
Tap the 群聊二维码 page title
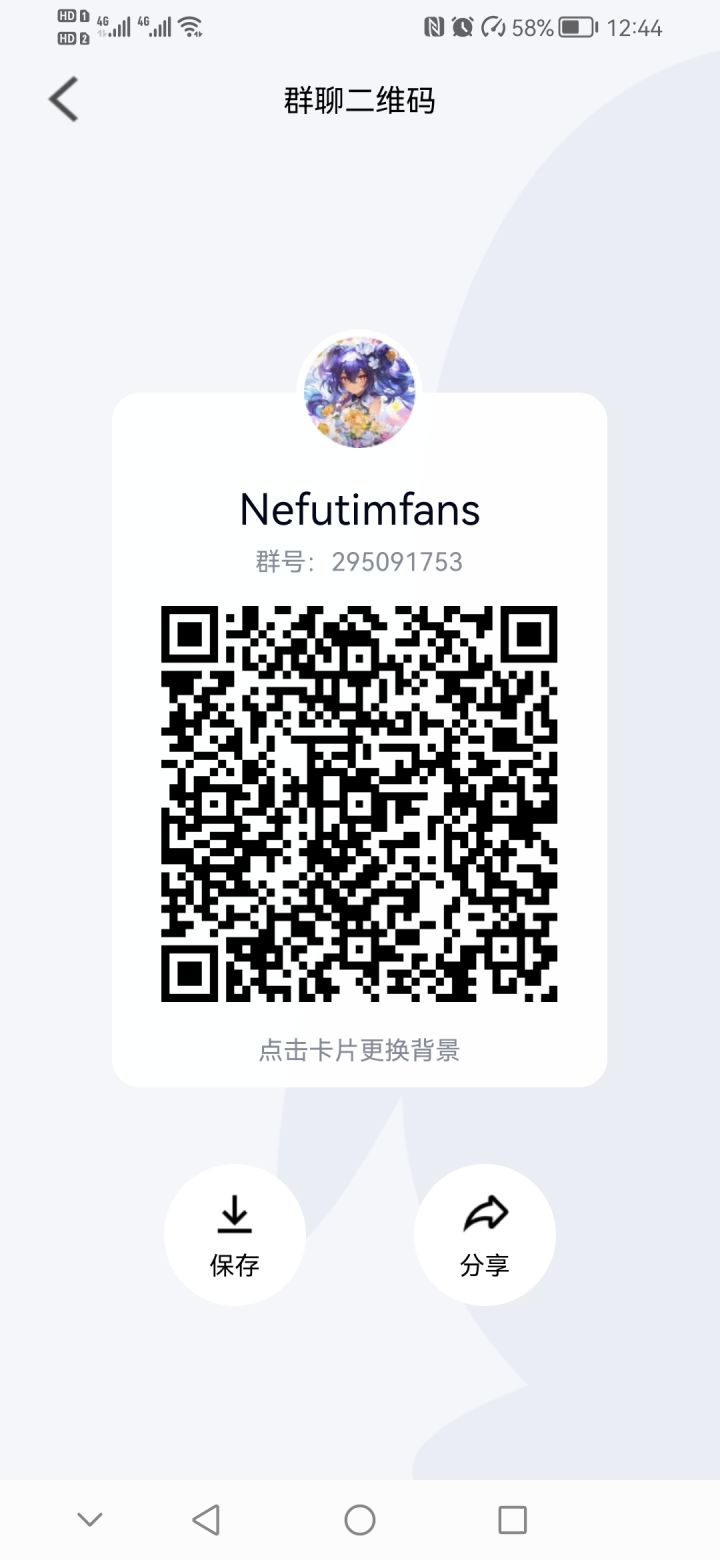click(360, 100)
